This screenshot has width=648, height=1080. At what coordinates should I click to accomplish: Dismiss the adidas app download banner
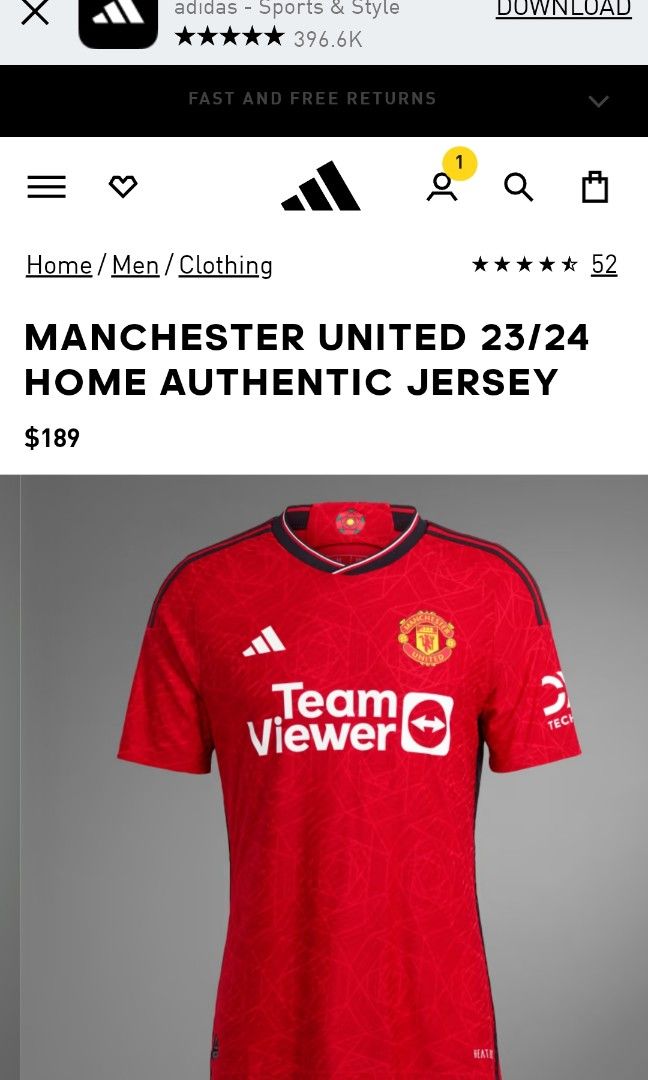[x=35, y=13]
